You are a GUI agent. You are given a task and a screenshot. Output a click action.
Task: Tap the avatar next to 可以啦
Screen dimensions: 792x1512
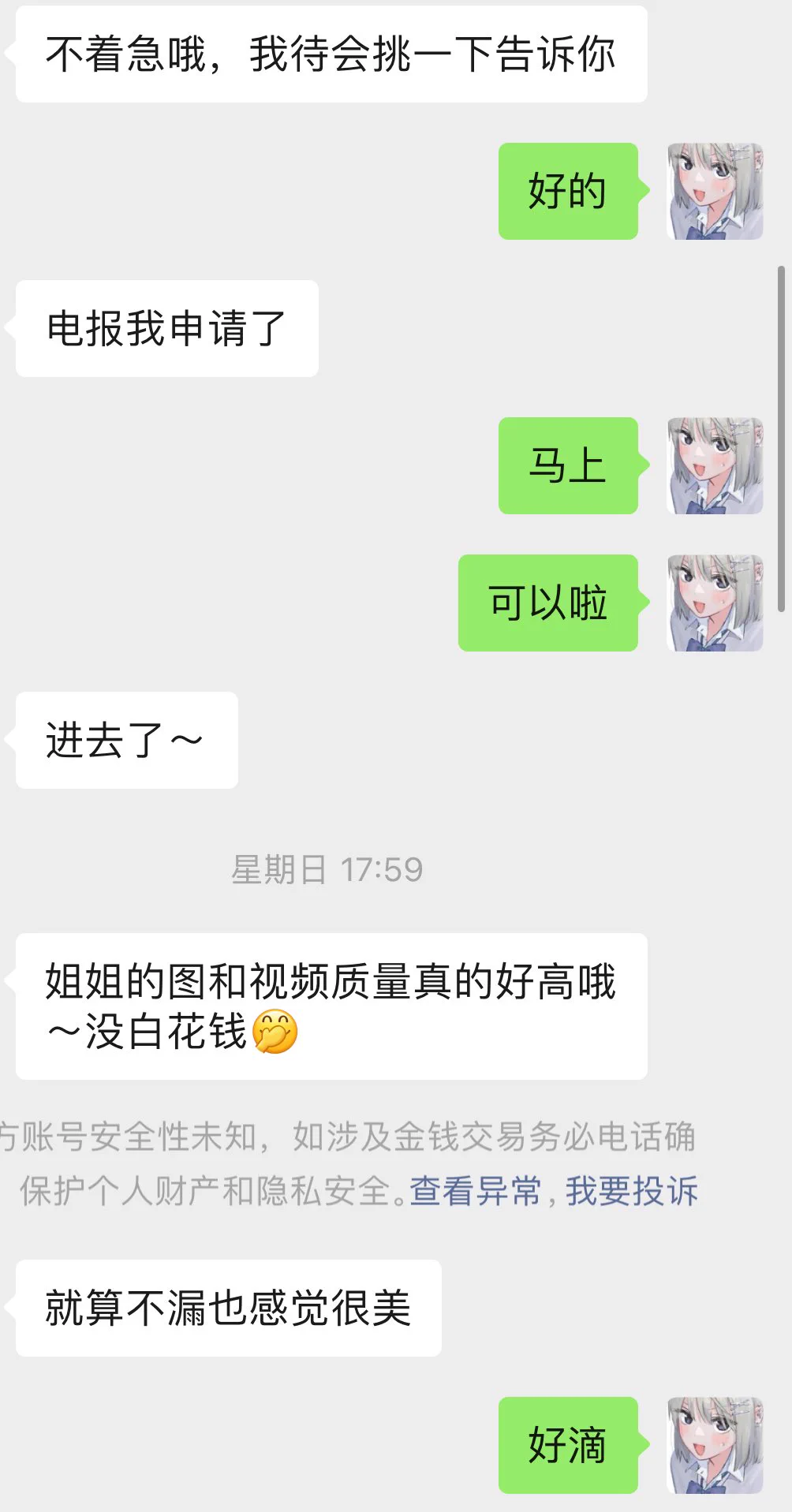point(715,603)
